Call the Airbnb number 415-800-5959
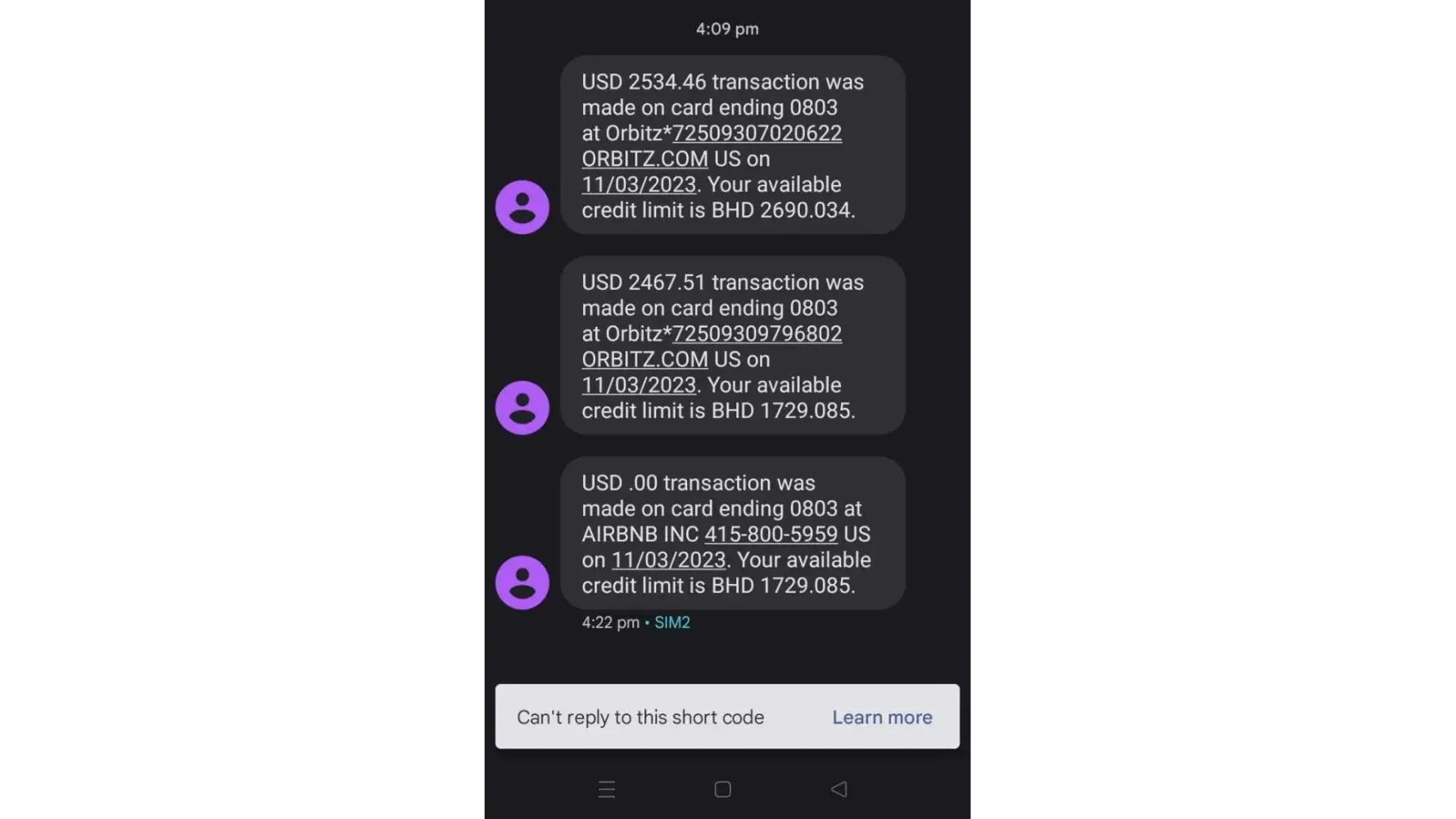 pyautogui.click(x=771, y=535)
